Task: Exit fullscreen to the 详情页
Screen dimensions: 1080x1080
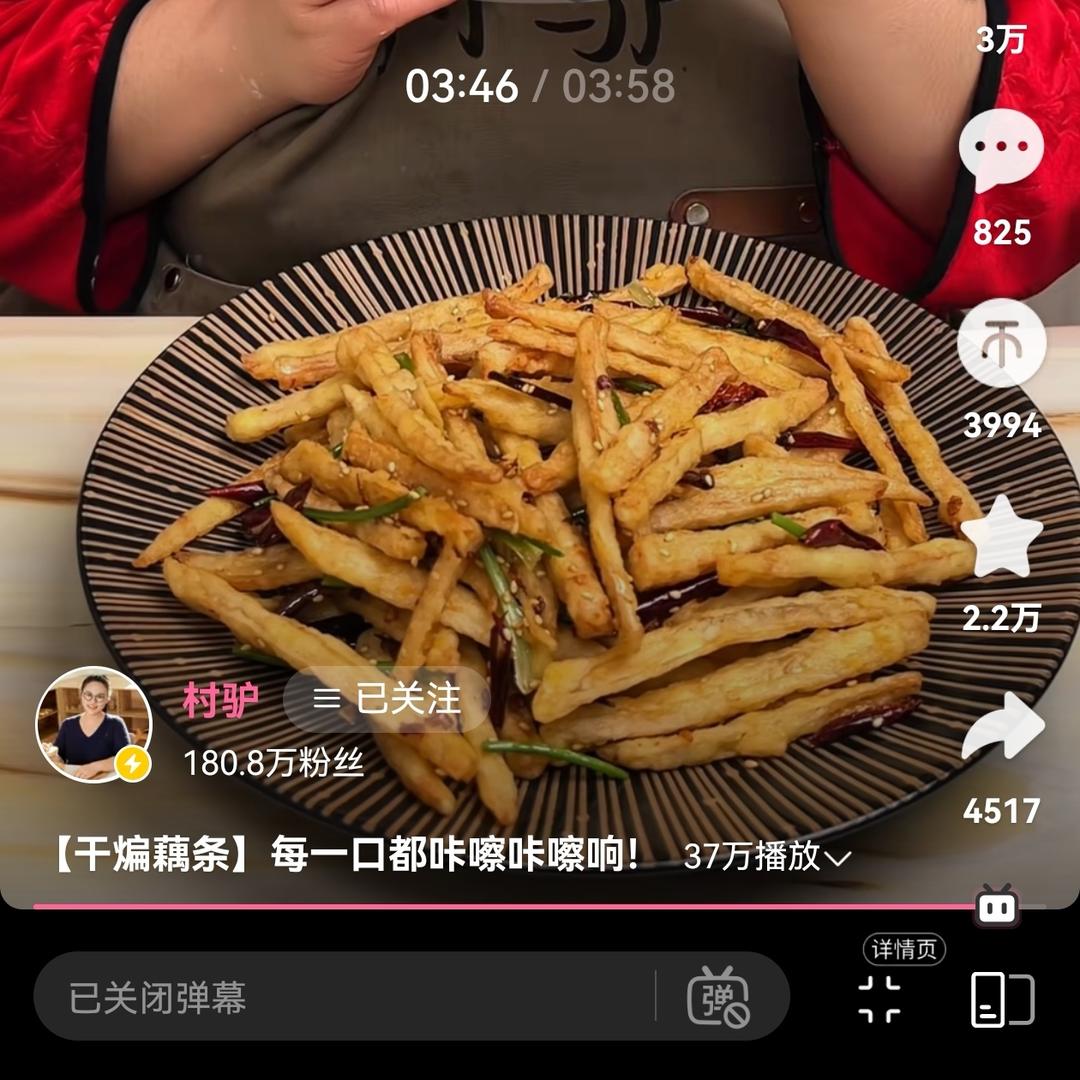Action: 879,998
